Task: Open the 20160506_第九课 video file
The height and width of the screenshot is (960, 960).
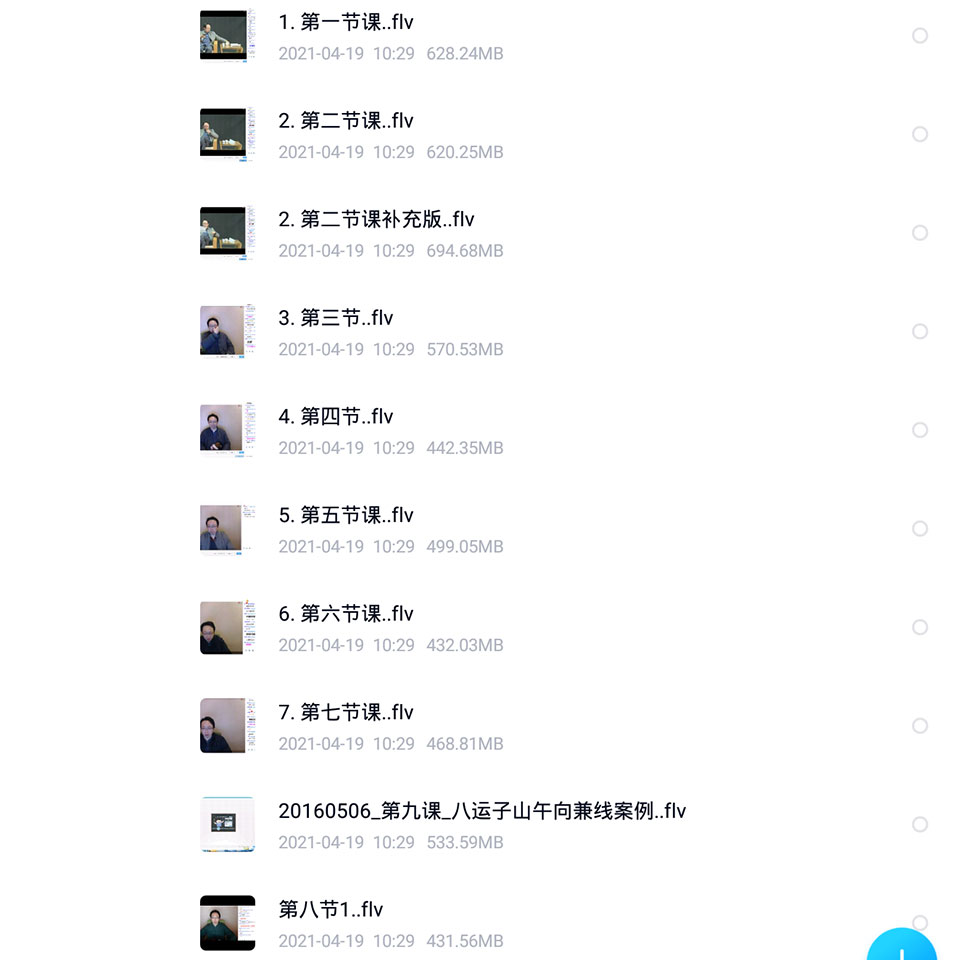Action: pos(482,811)
